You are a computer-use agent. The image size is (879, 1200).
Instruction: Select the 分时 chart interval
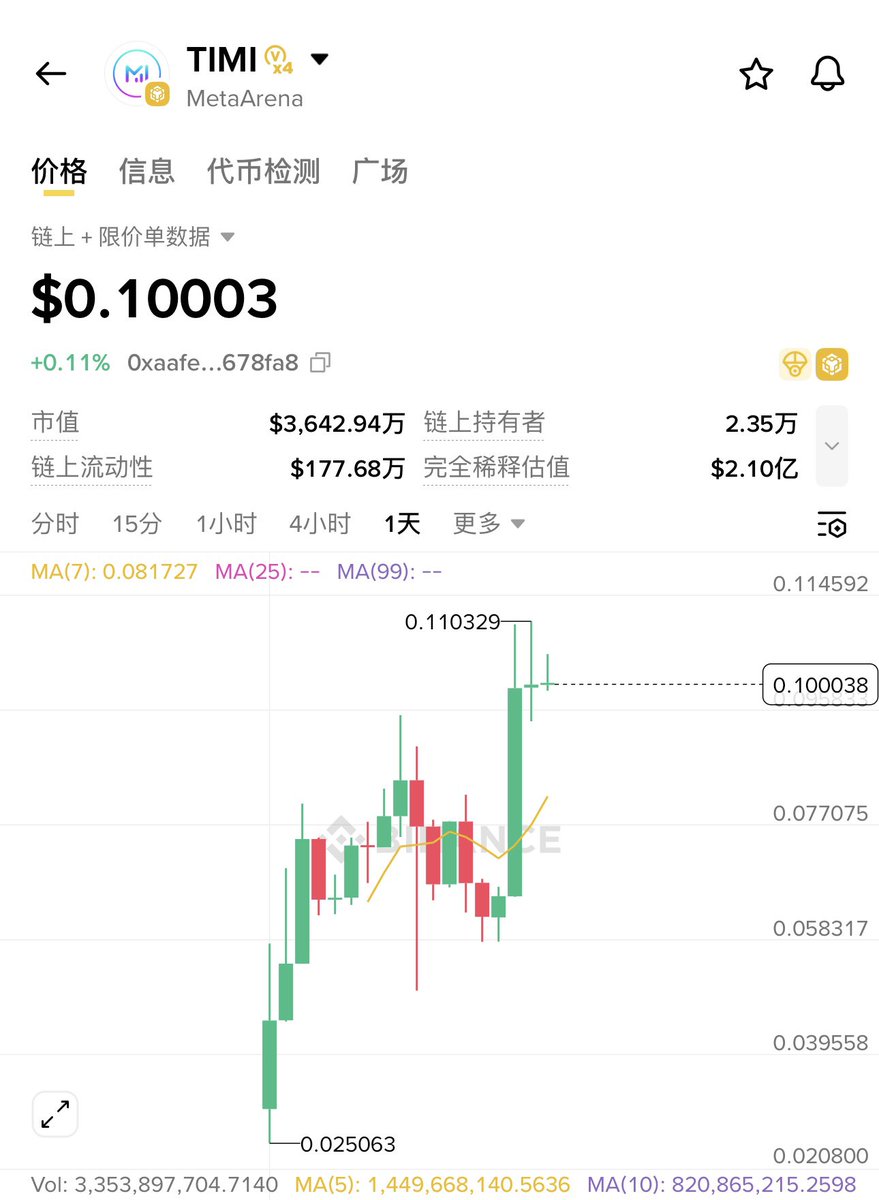click(55, 524)
